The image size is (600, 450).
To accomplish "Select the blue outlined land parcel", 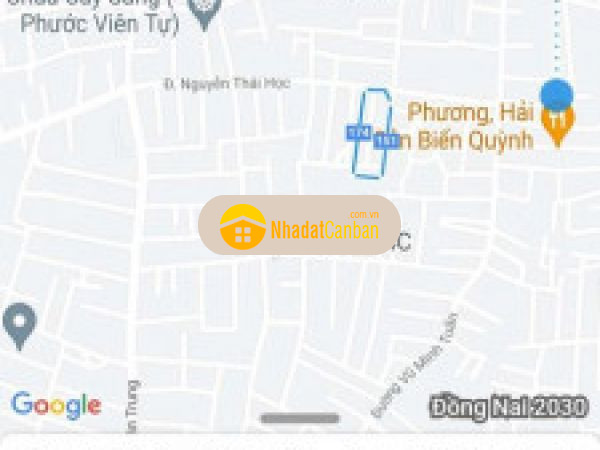I will coord(371,133).
